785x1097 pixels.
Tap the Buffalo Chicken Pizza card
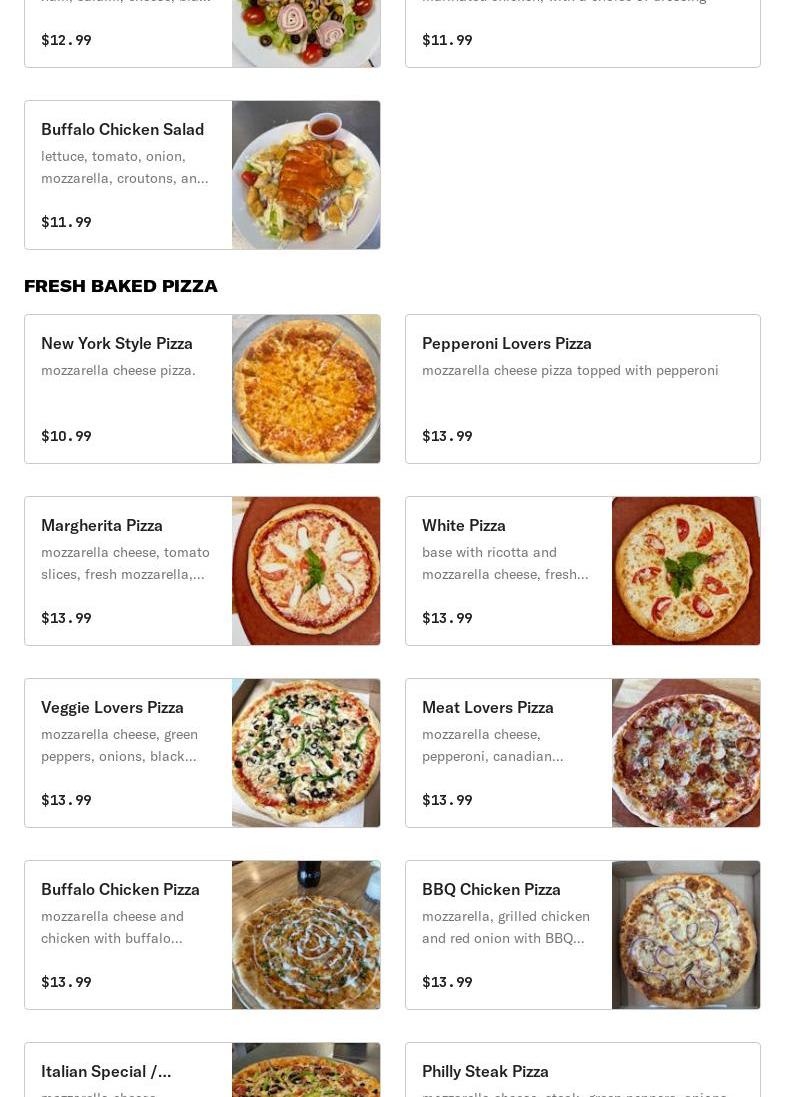(202, 935)
